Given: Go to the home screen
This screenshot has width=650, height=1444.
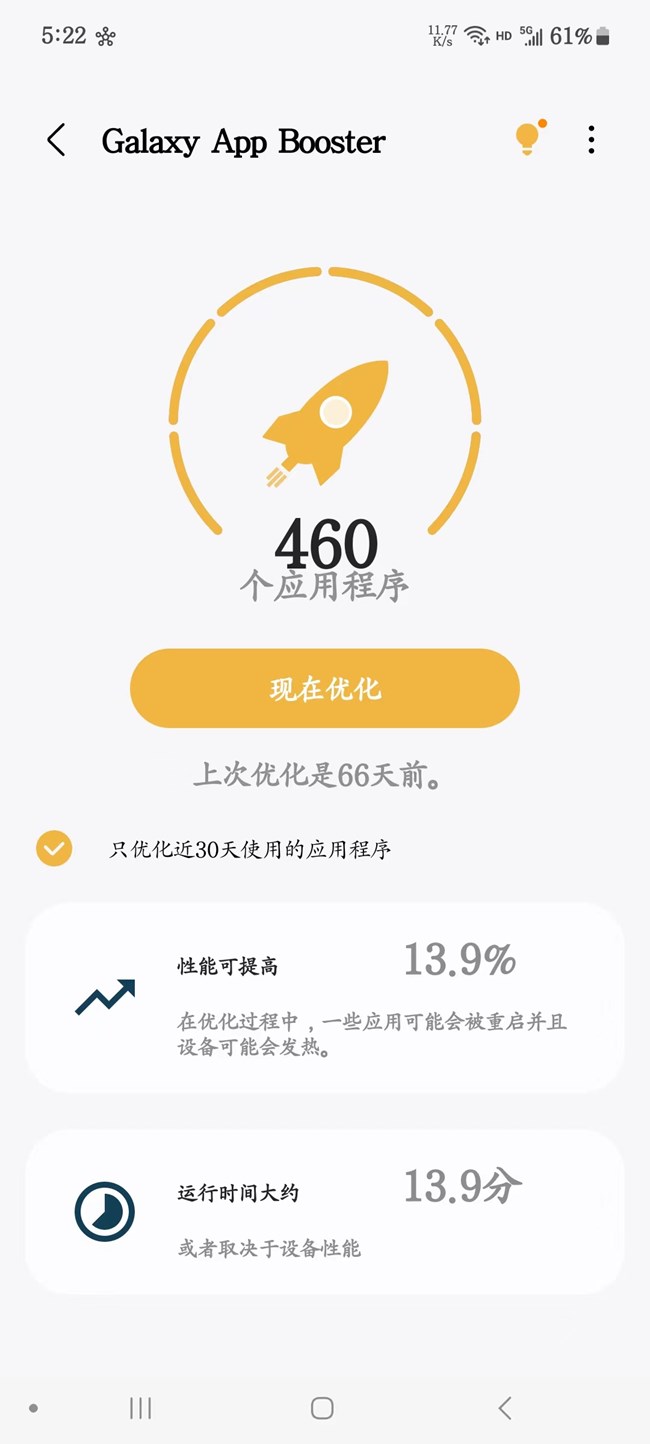Looking at the screenshot, I should (322, 1408).
